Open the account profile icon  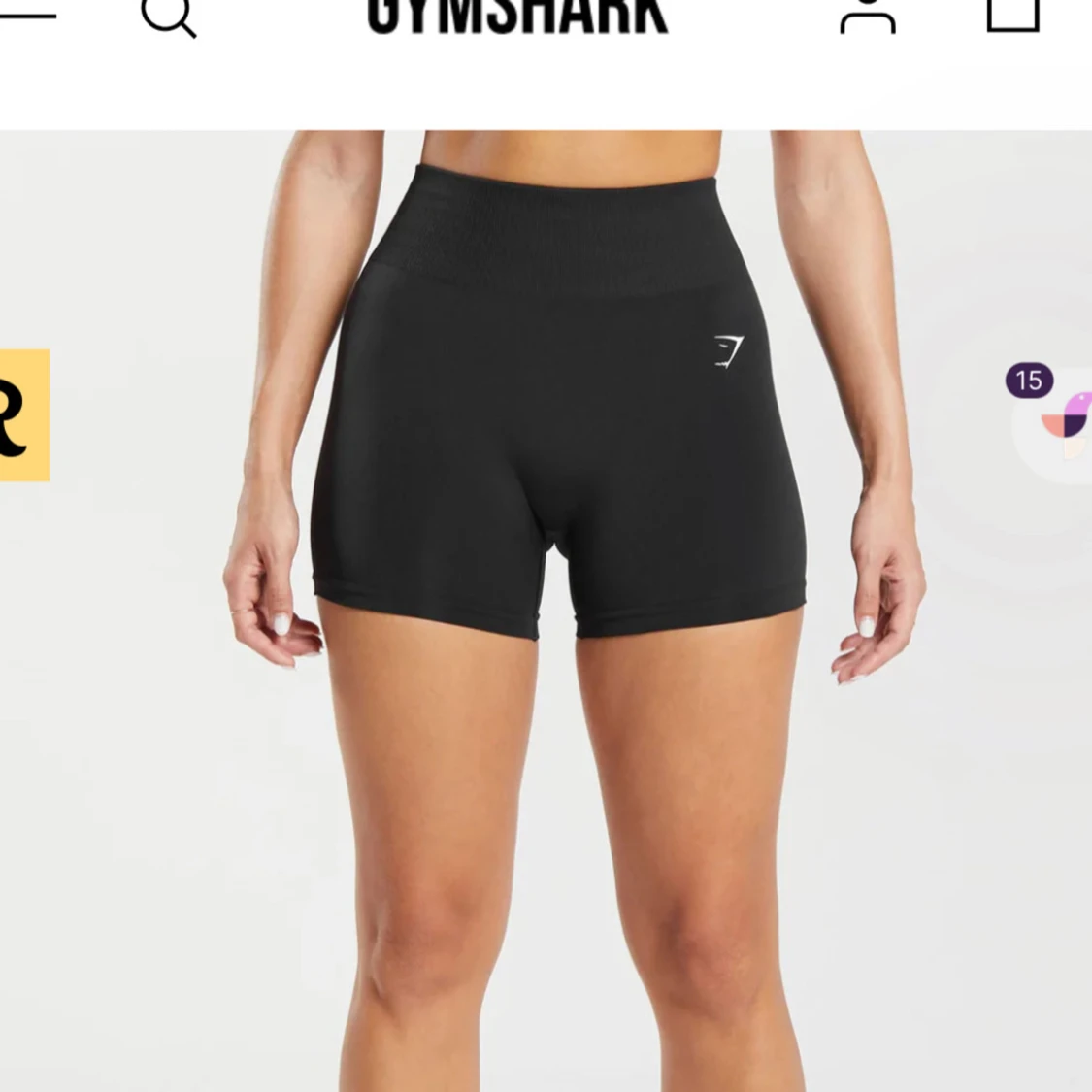click(867, 16)
